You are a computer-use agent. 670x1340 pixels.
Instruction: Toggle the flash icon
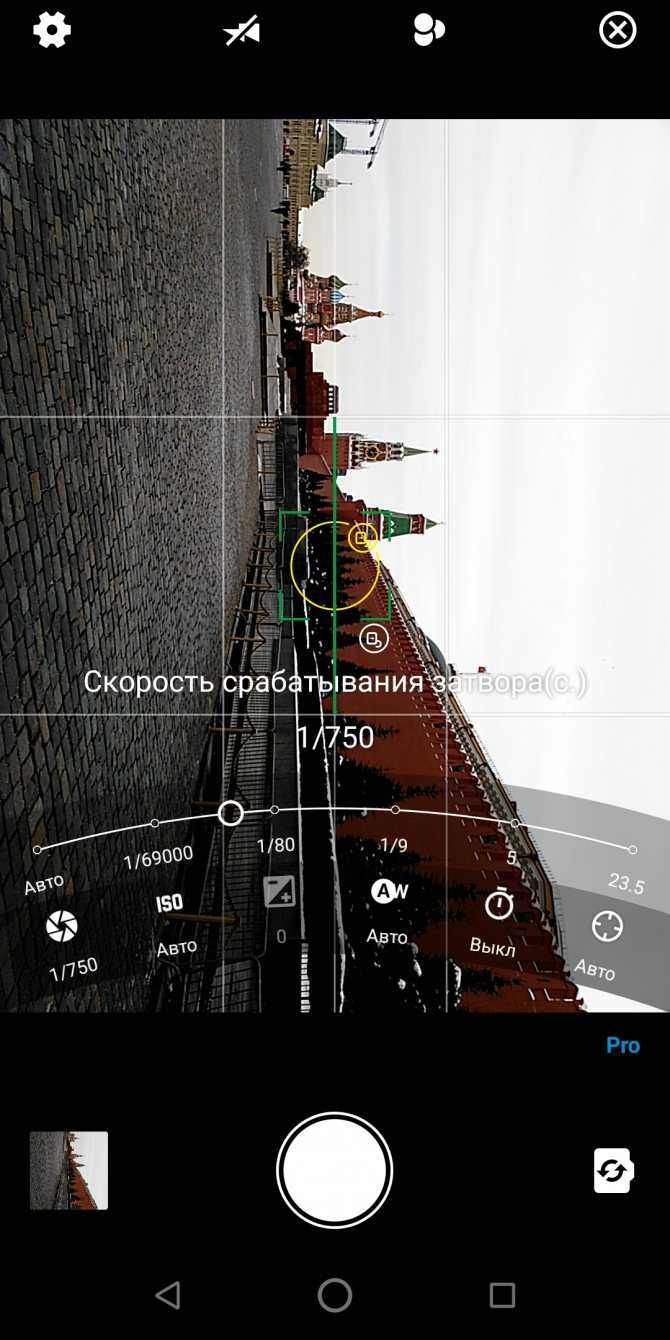241,32
